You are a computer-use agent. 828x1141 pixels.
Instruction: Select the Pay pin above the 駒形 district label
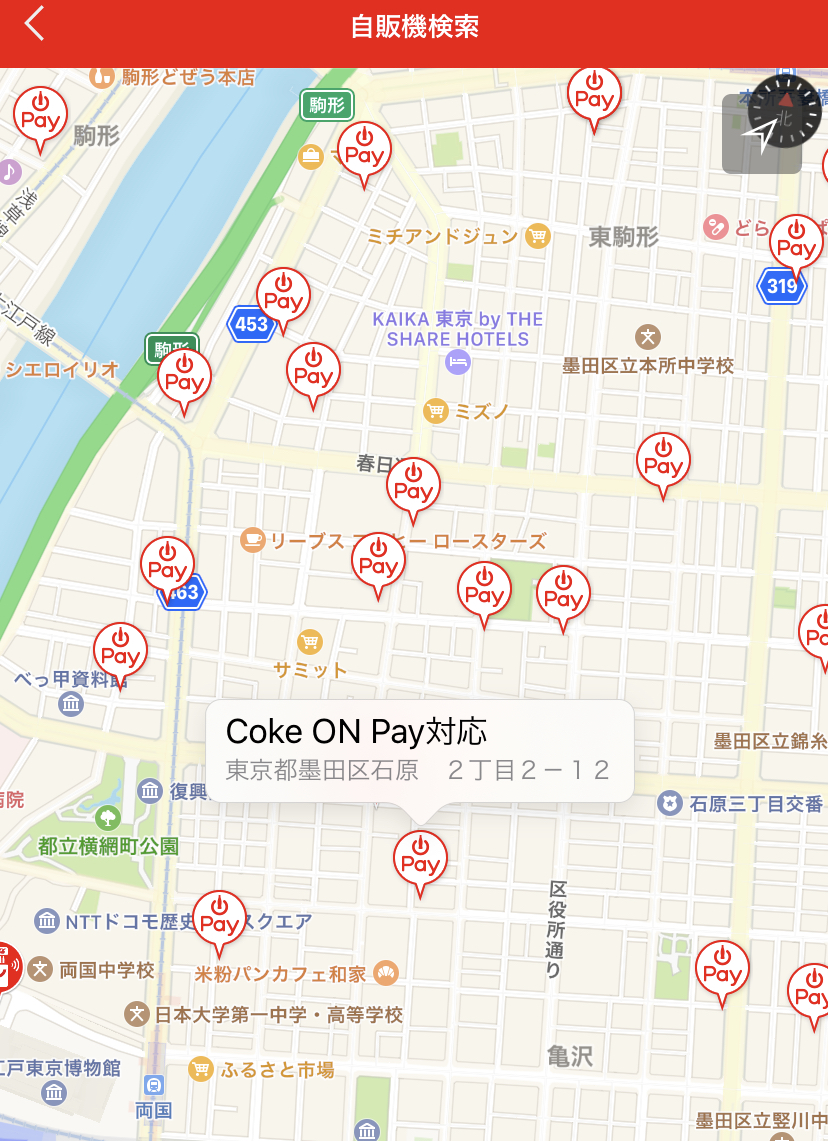coord(40,118)
